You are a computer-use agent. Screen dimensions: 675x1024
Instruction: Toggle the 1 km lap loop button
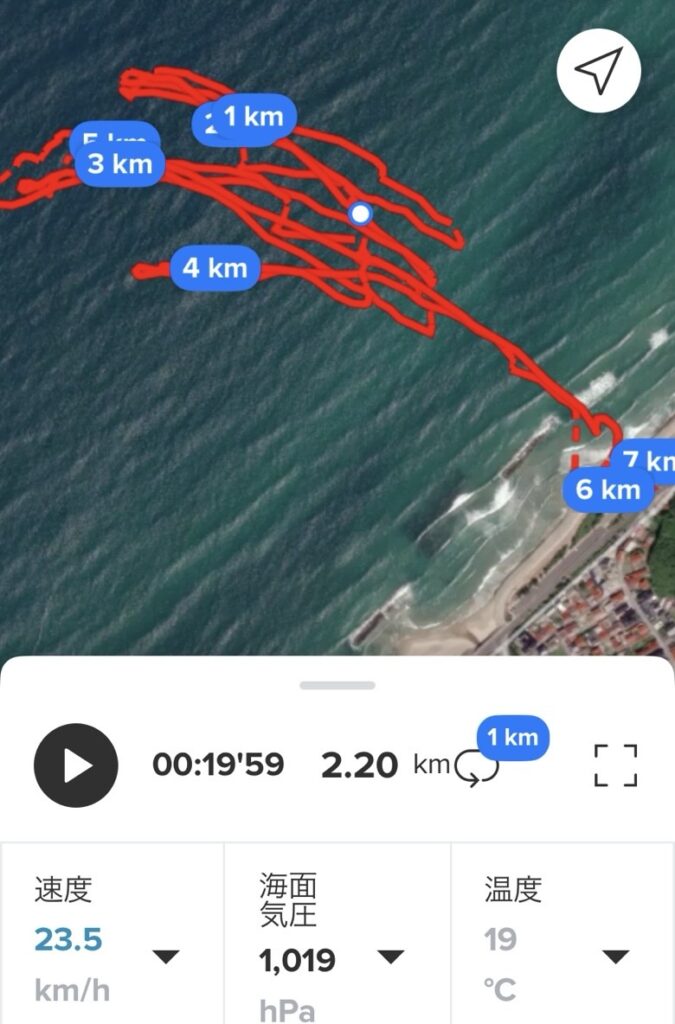click(x=478, y=765)
